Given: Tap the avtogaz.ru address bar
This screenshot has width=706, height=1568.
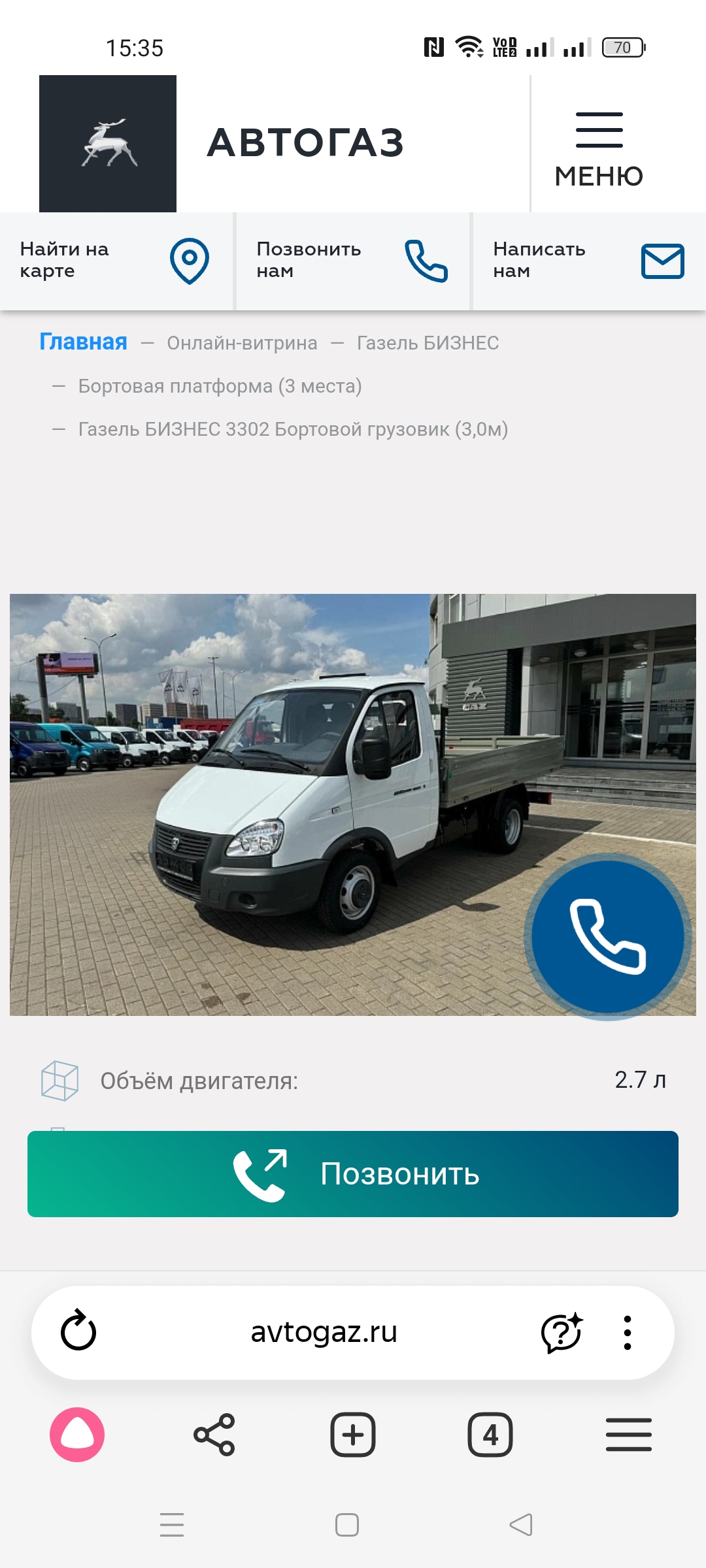Looking at the screenshot, I should [324, 1331].
